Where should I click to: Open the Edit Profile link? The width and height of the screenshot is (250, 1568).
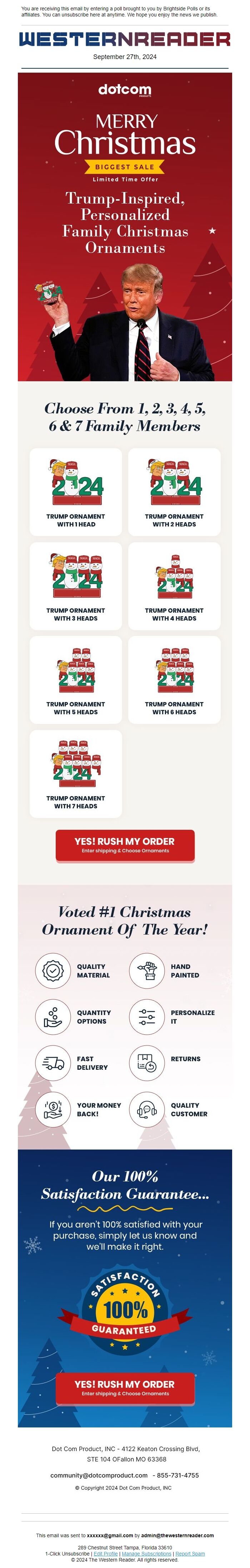[x=106, y=1553]
